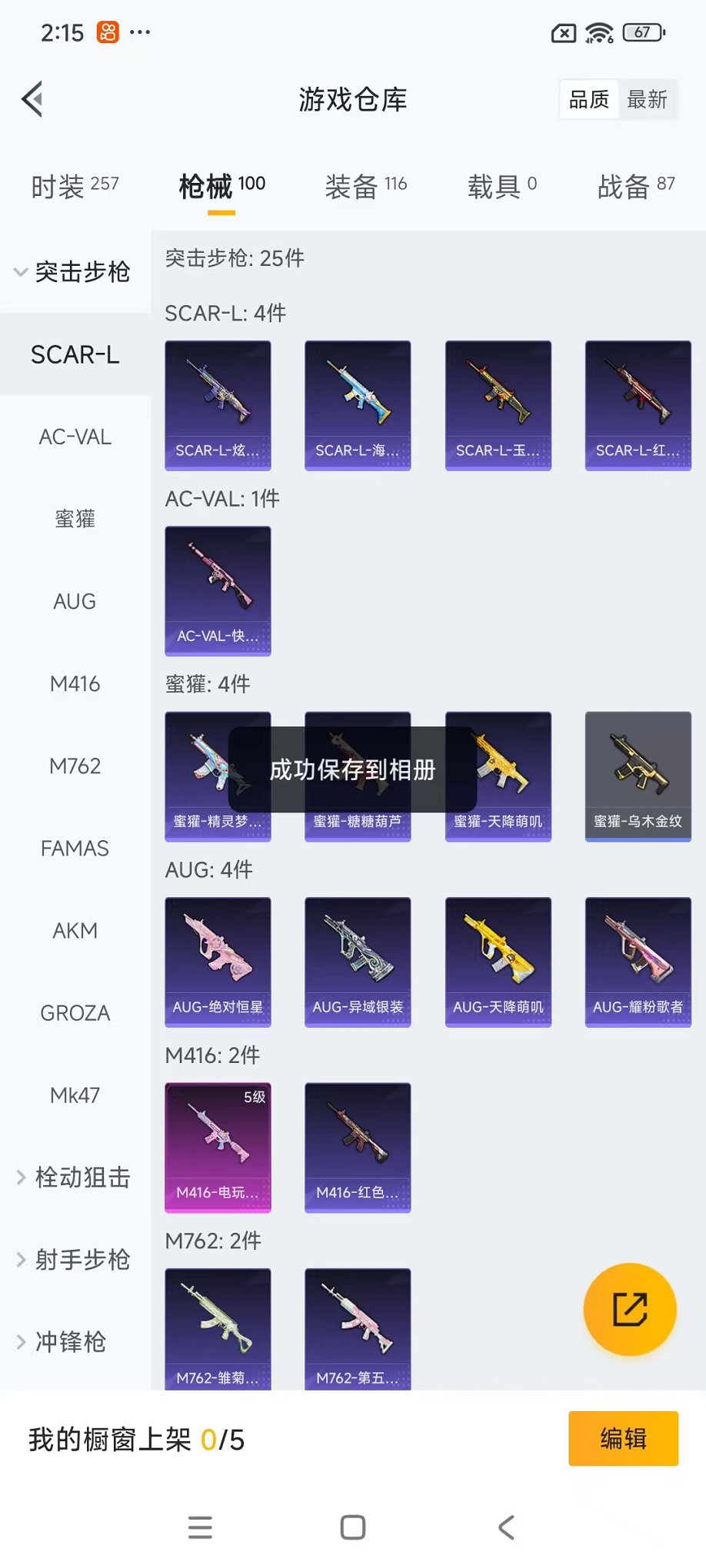Collapse the 突击步枪 category

pos(75,271)
